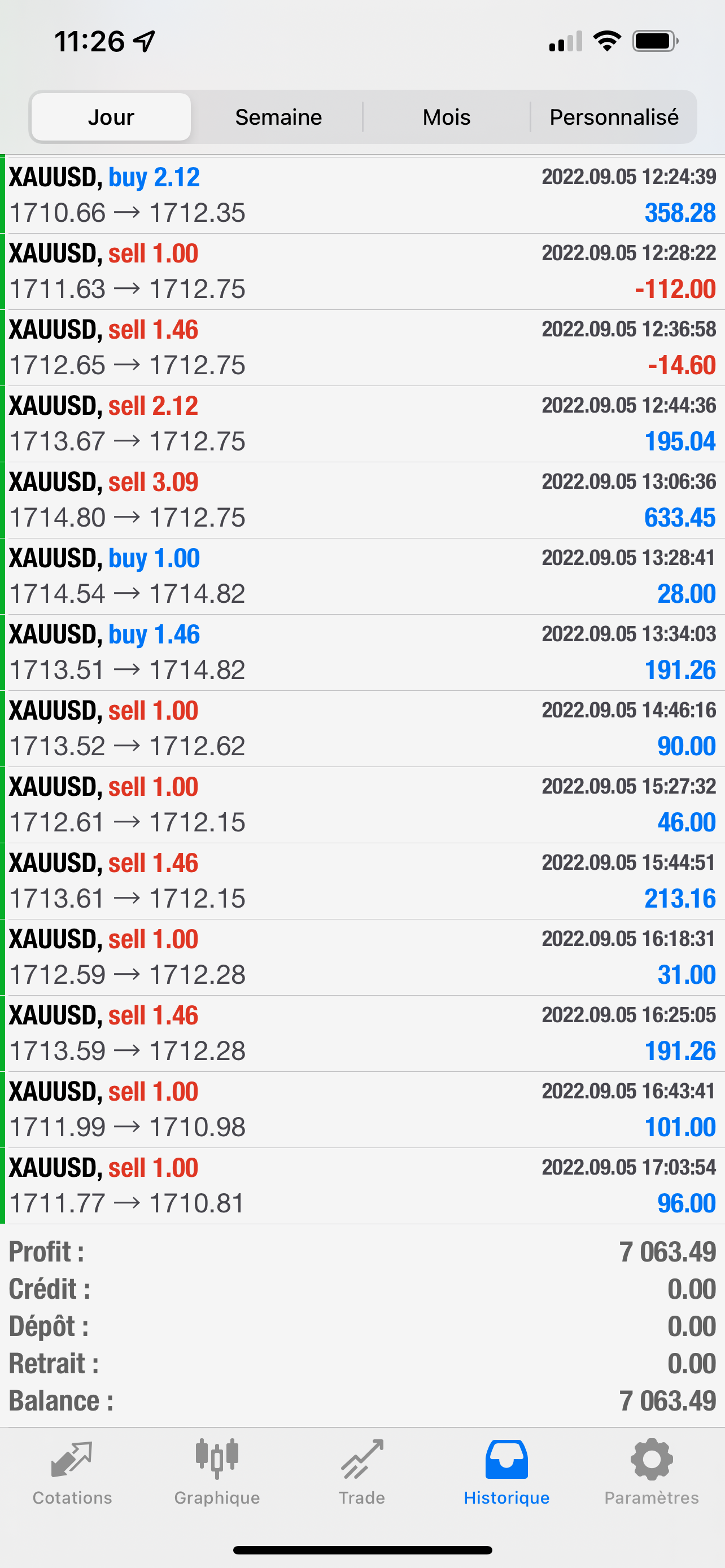Switch to the Semaine period

tap(278, 117)
